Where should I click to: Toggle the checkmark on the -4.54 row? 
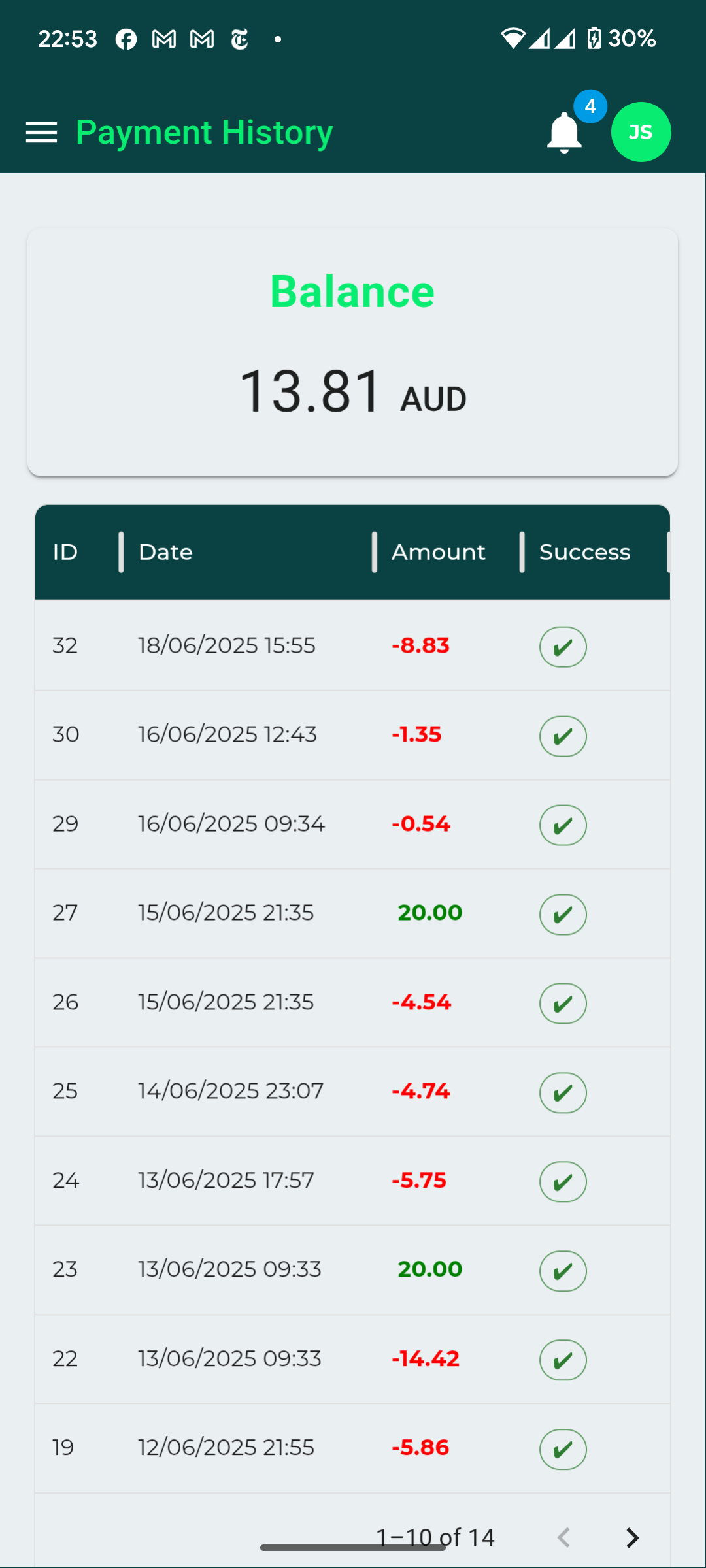coord(562,1003)
